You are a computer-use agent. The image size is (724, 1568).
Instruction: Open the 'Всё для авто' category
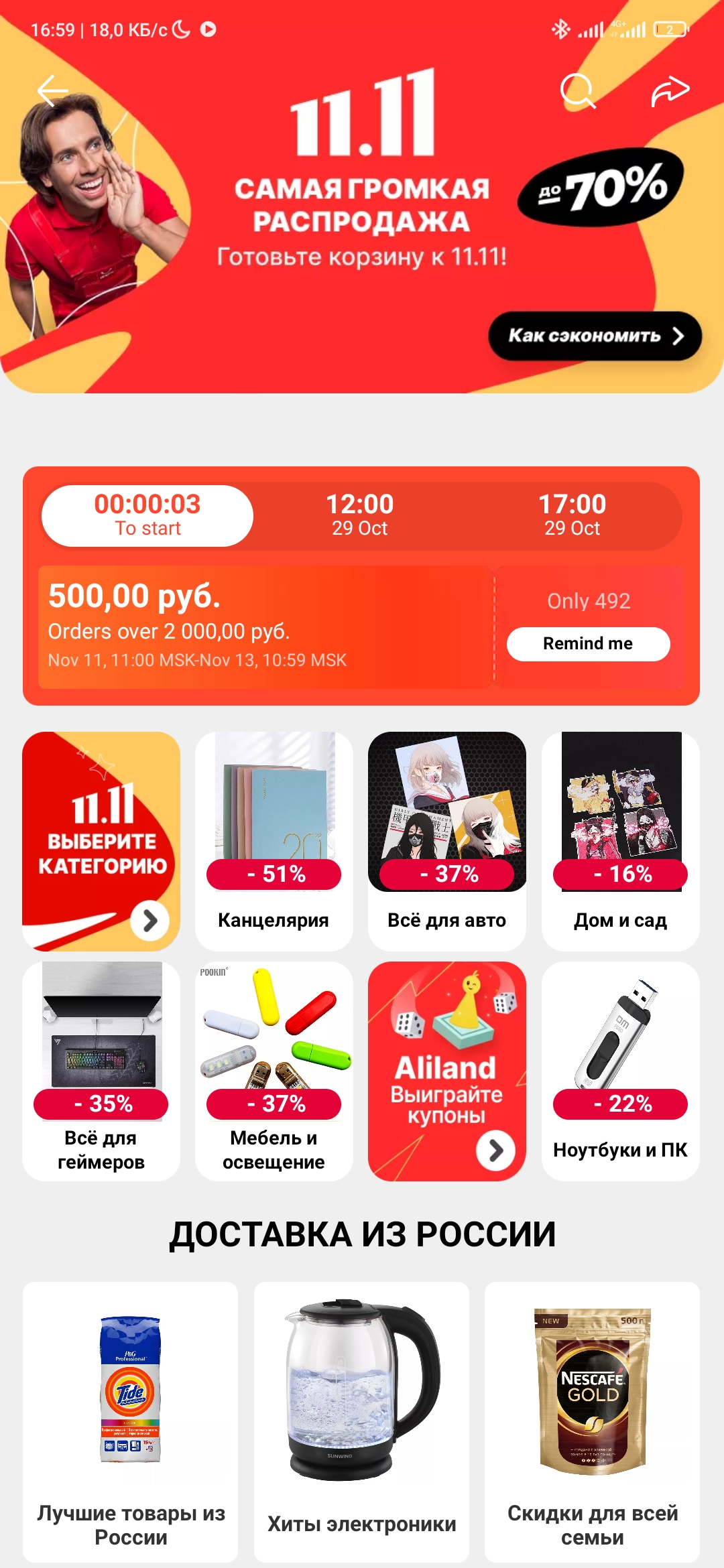(x=446, y=841)
